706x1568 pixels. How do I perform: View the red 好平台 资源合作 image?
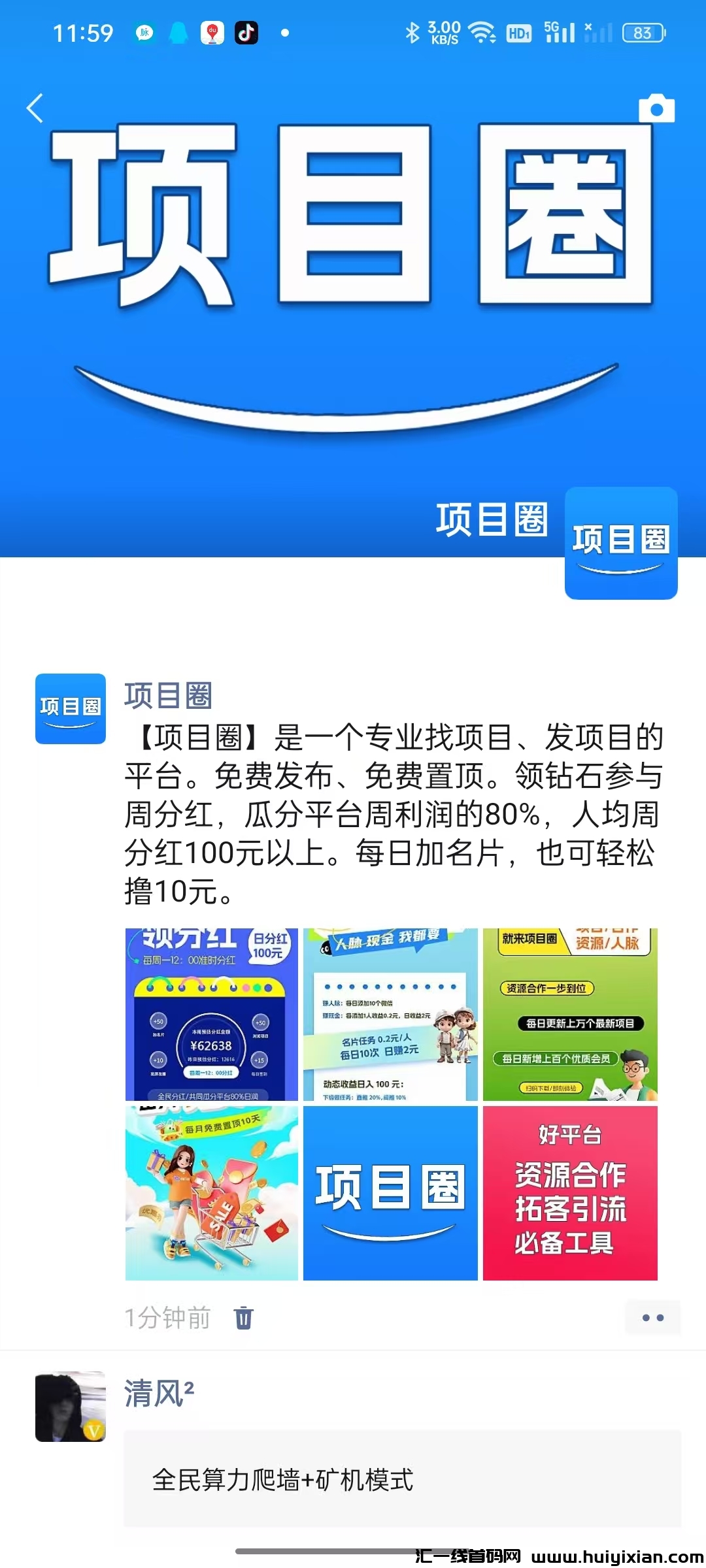tap(570, 1193)
